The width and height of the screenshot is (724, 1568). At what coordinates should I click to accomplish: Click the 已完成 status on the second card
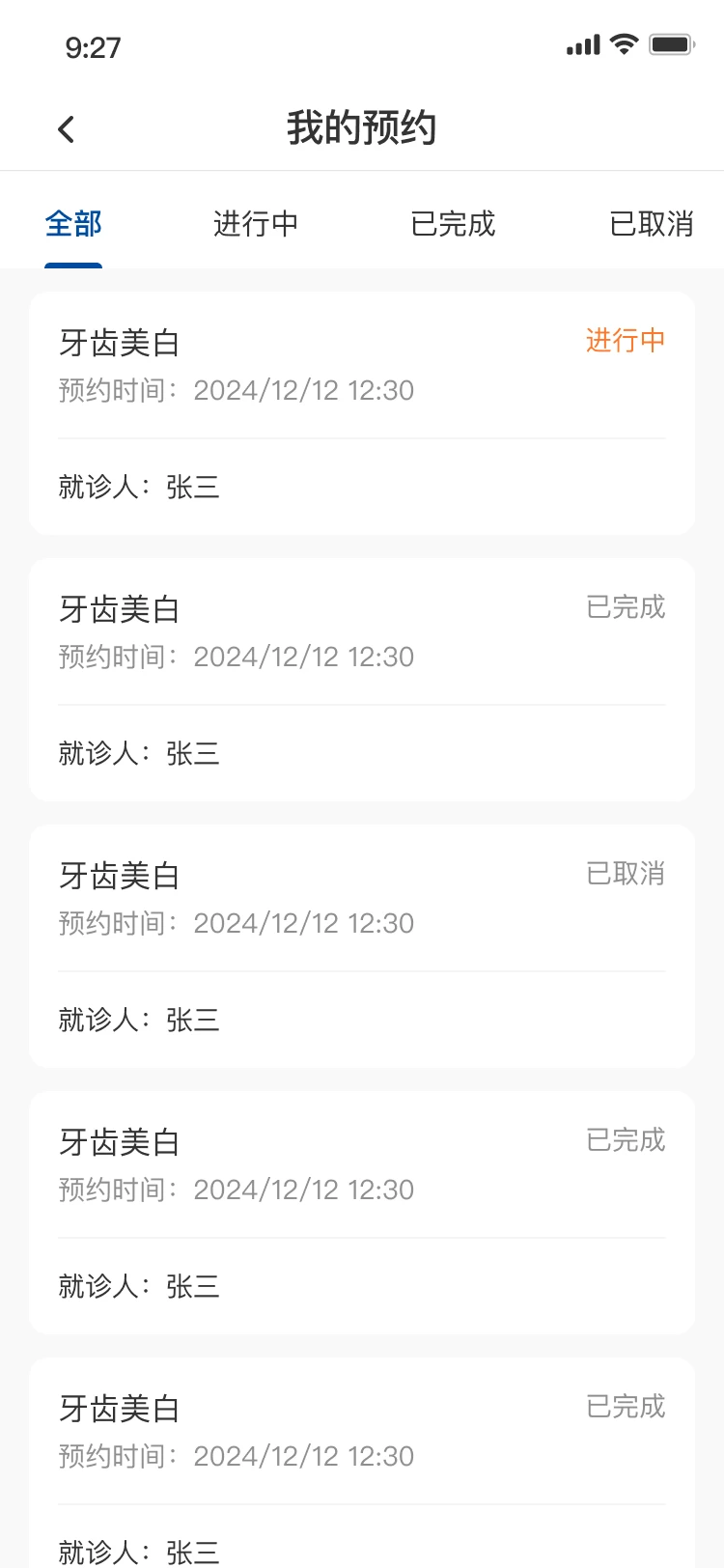pos(626,607)
